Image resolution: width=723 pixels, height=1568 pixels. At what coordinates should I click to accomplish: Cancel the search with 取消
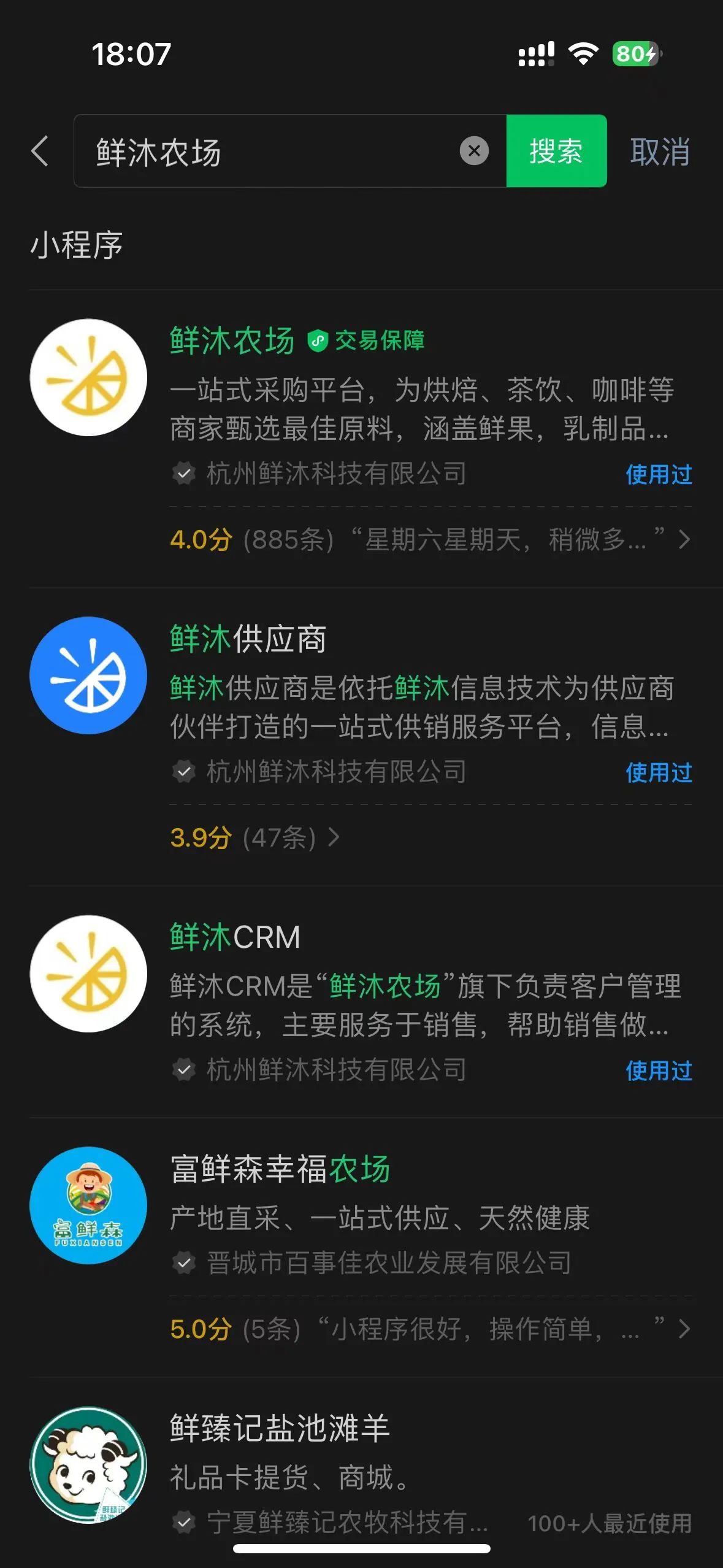pyautogui.click(x=659, y=151)
